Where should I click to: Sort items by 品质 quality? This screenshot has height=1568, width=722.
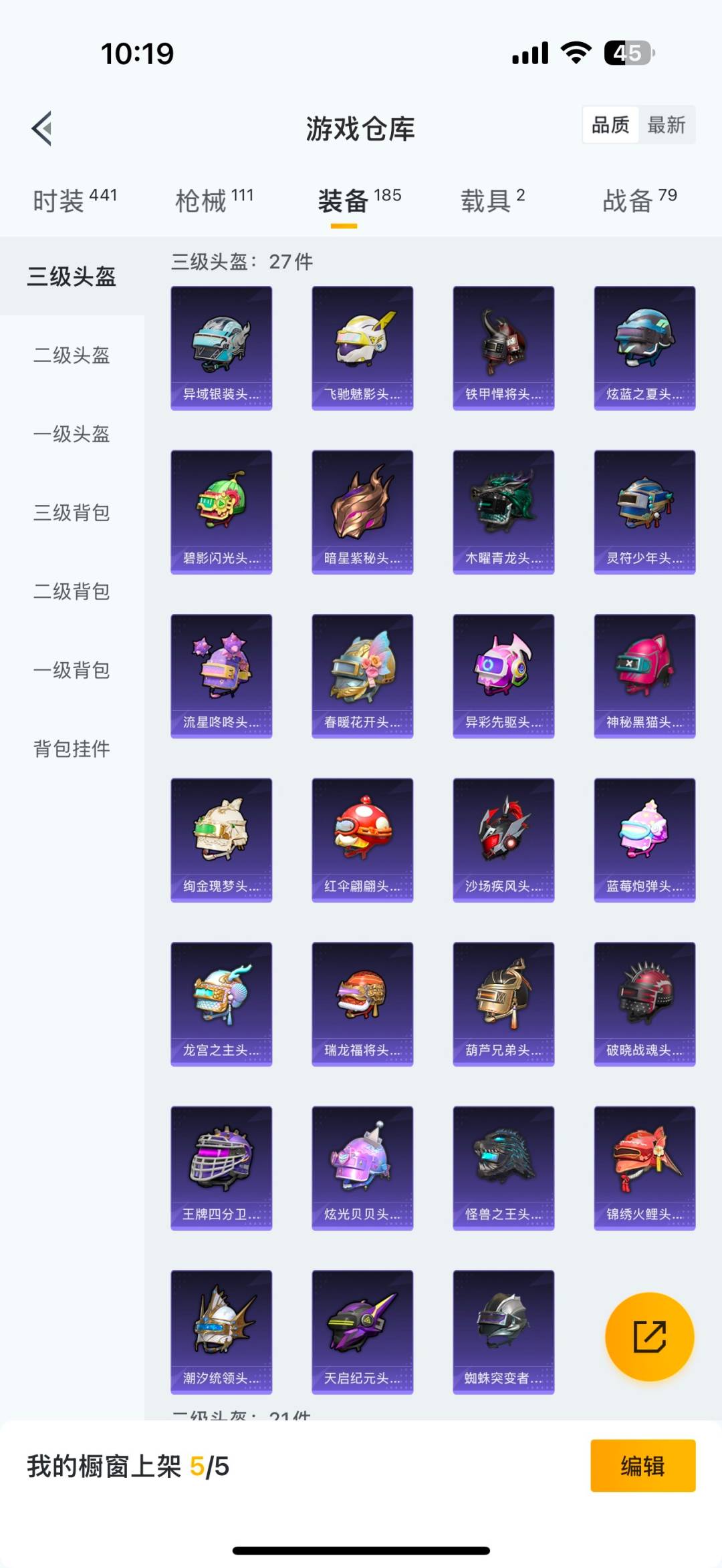click(610, 125)
